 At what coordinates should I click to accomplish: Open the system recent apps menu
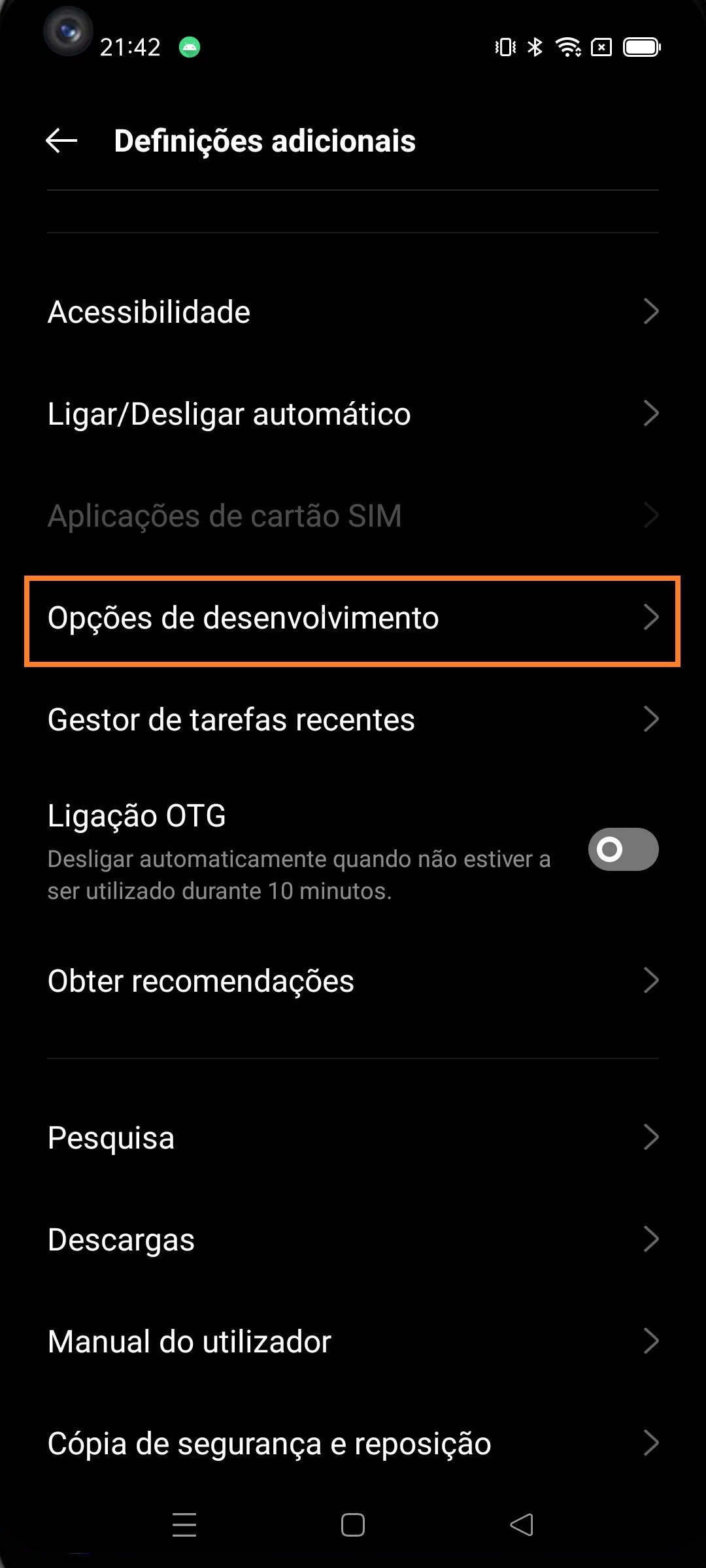point(184,1525)
